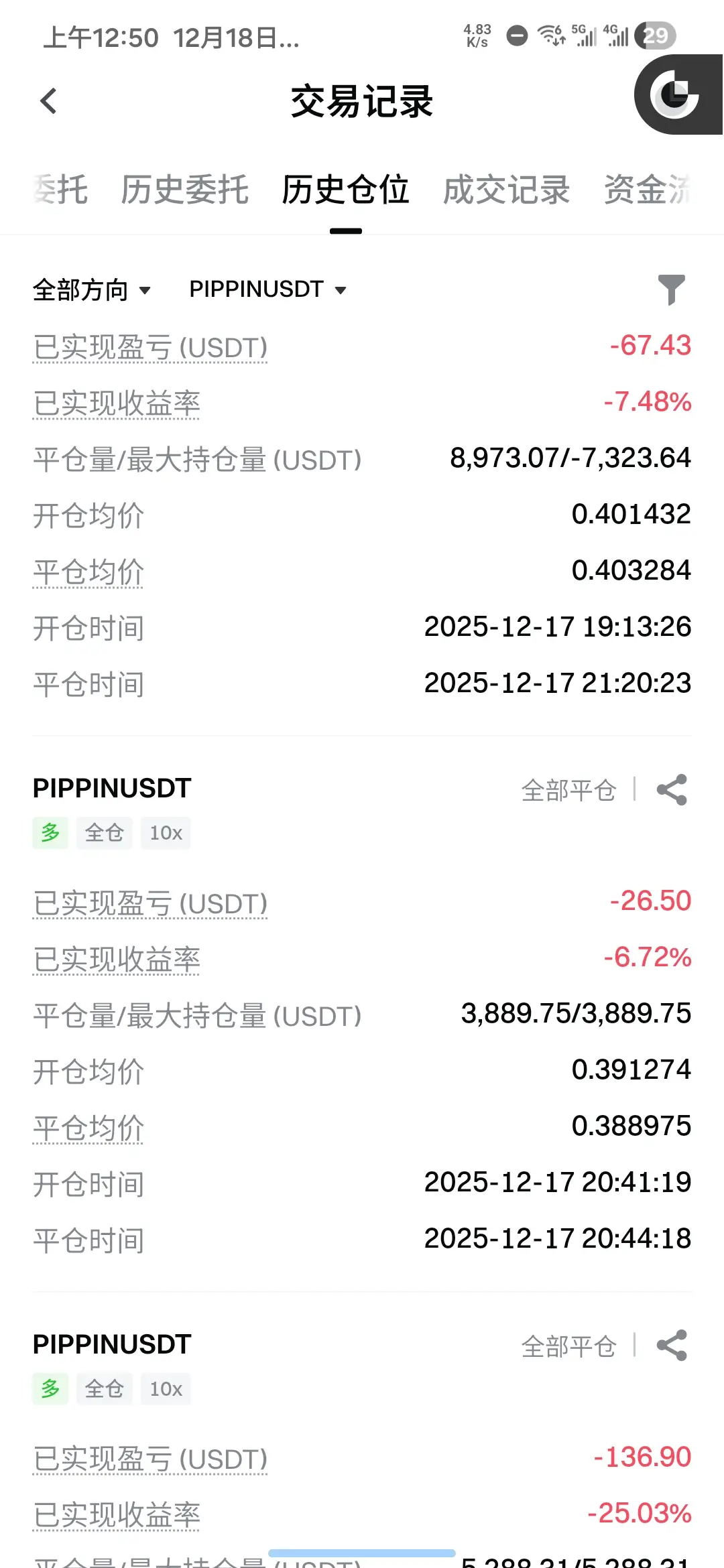Switch to the 历史委托 tab
This screenshot has height=1568, width=724.
[184, 190]
